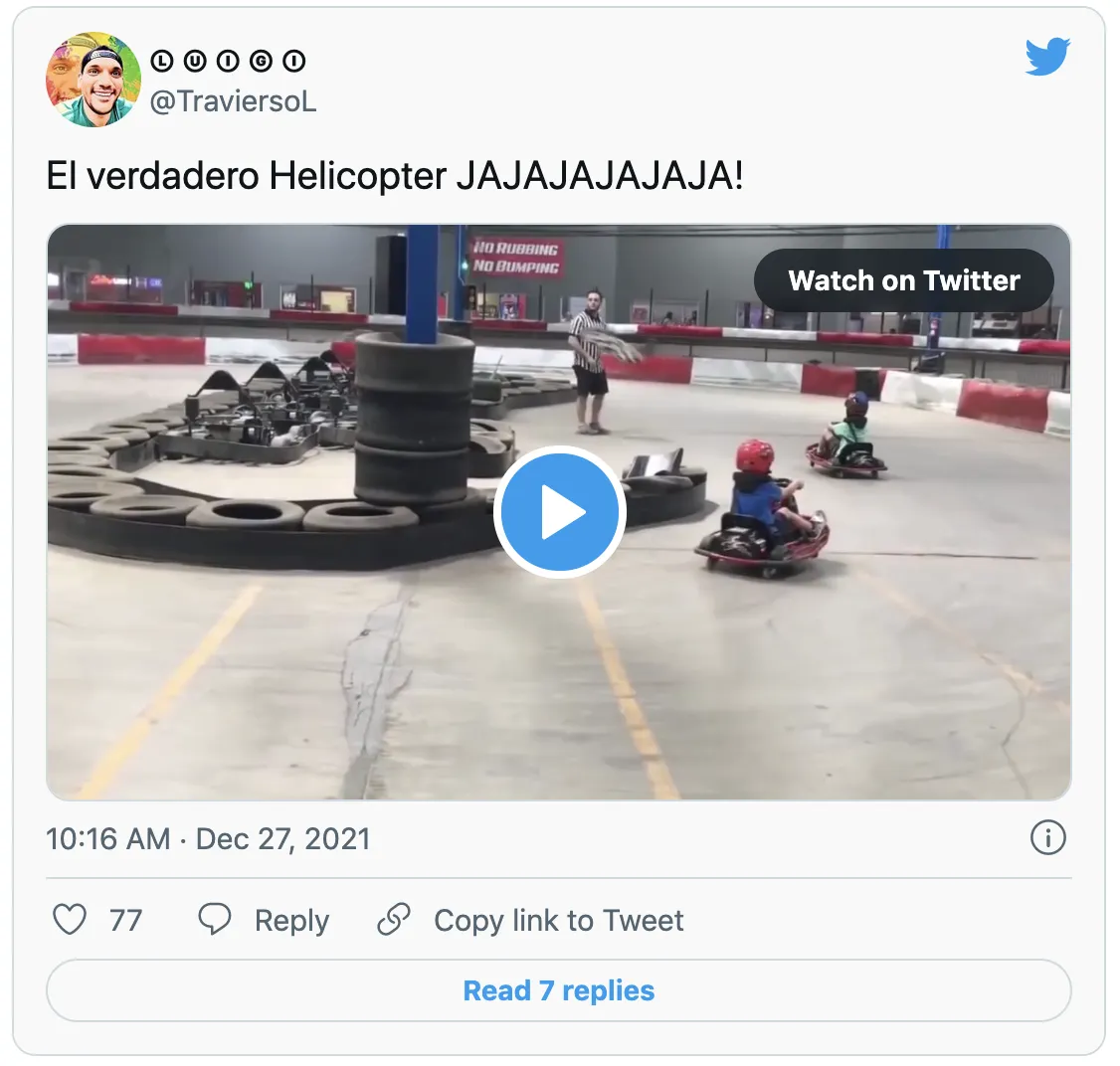Copy link to Tweet
Viewport: 1120px width, 1066px height.
(531, 920)
